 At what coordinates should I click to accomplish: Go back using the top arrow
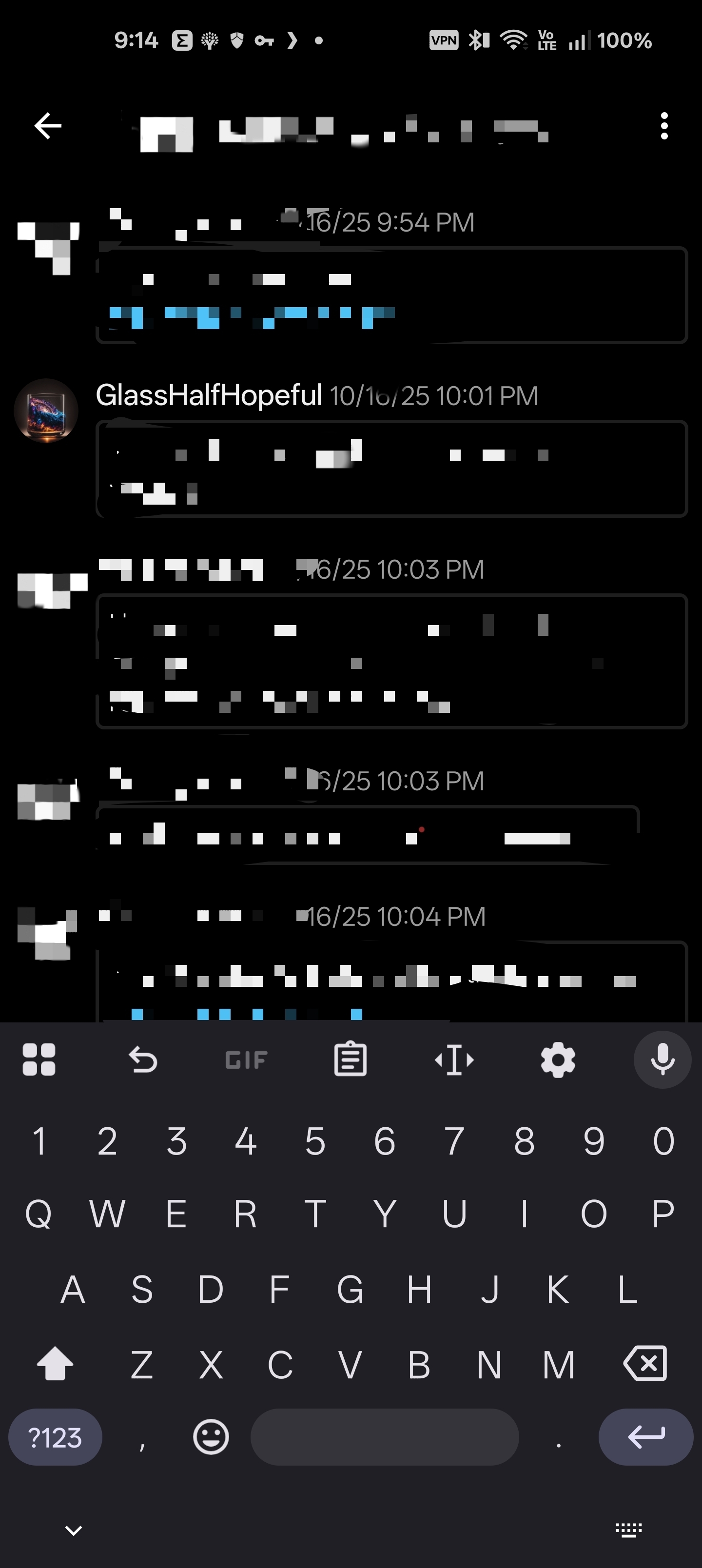[x=47, y=126]
